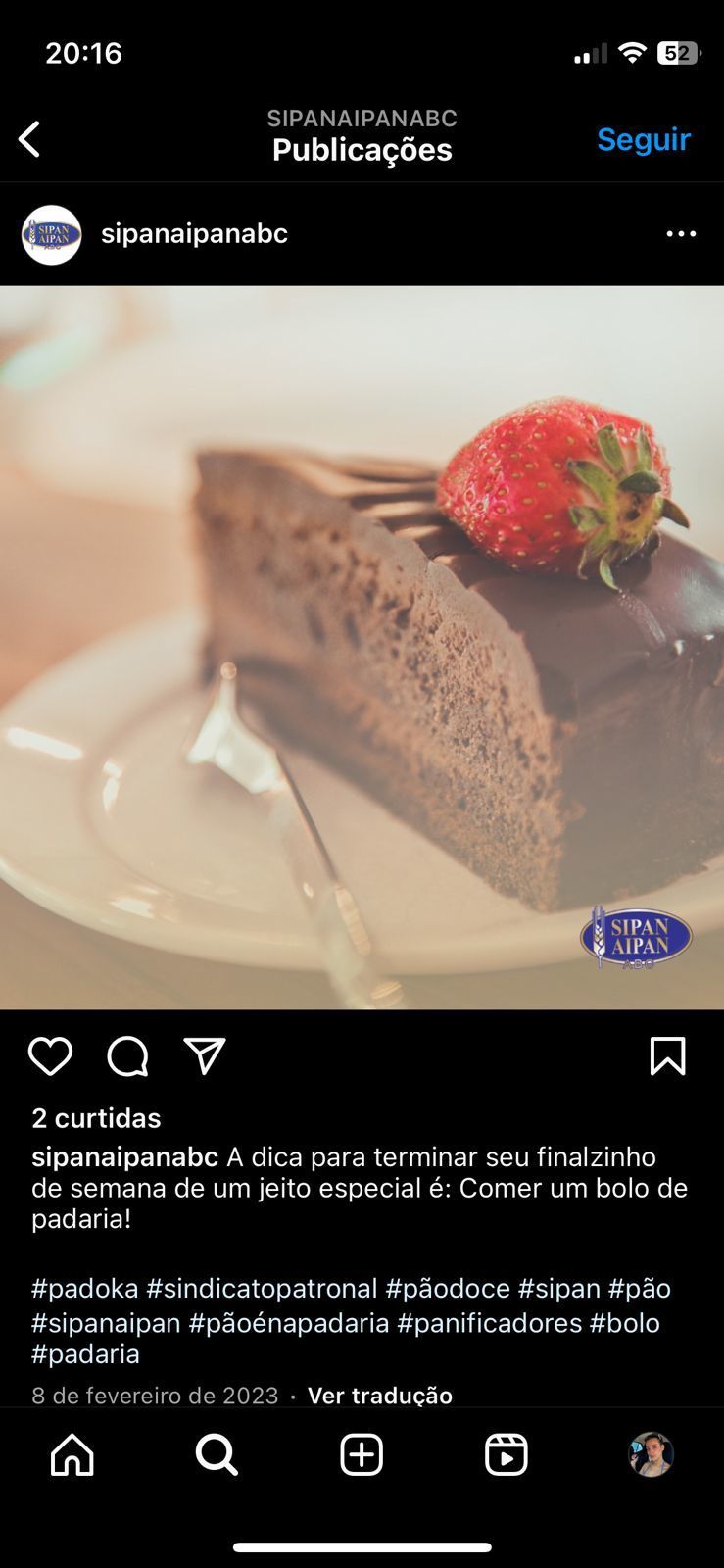Share the post via send icon
Screen dimensions: 724x1568
(x=205, y=1056)
